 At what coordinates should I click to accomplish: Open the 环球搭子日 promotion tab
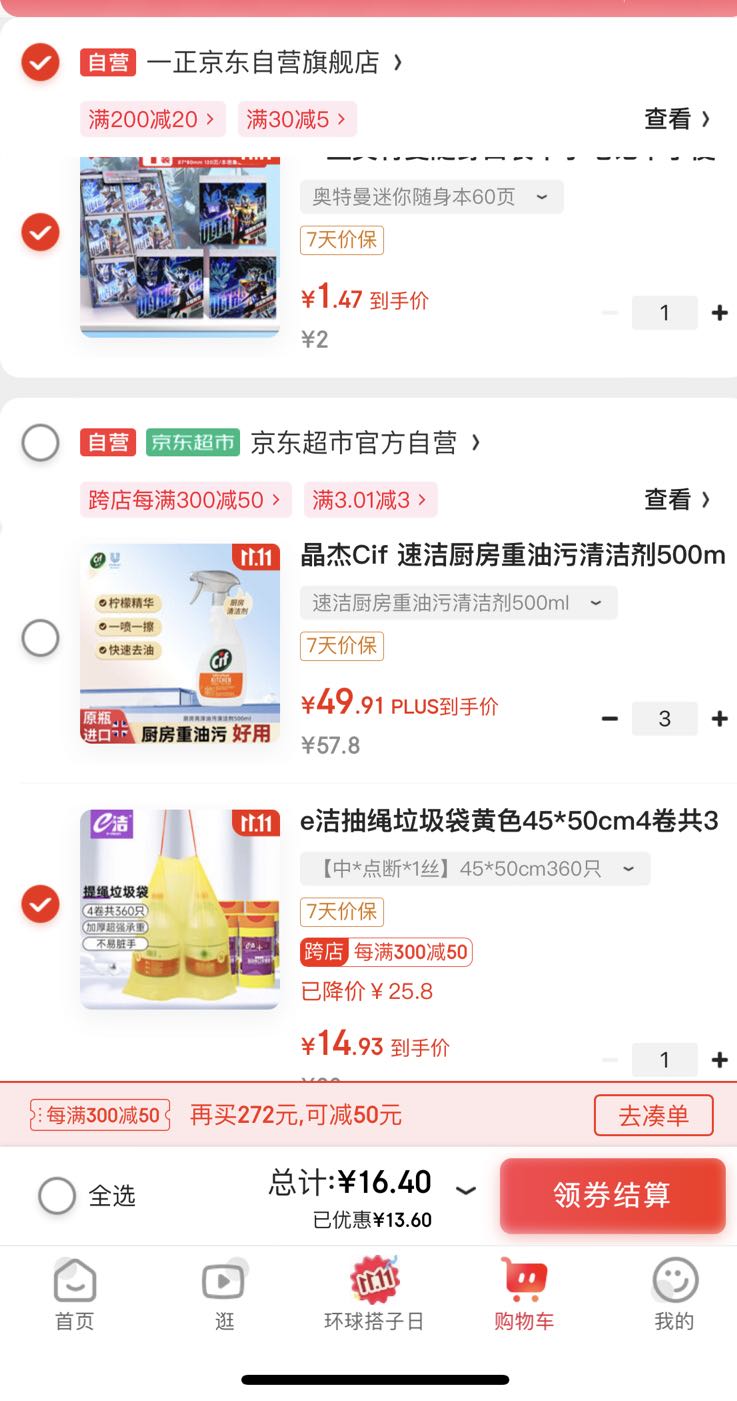pos(374,1295)
